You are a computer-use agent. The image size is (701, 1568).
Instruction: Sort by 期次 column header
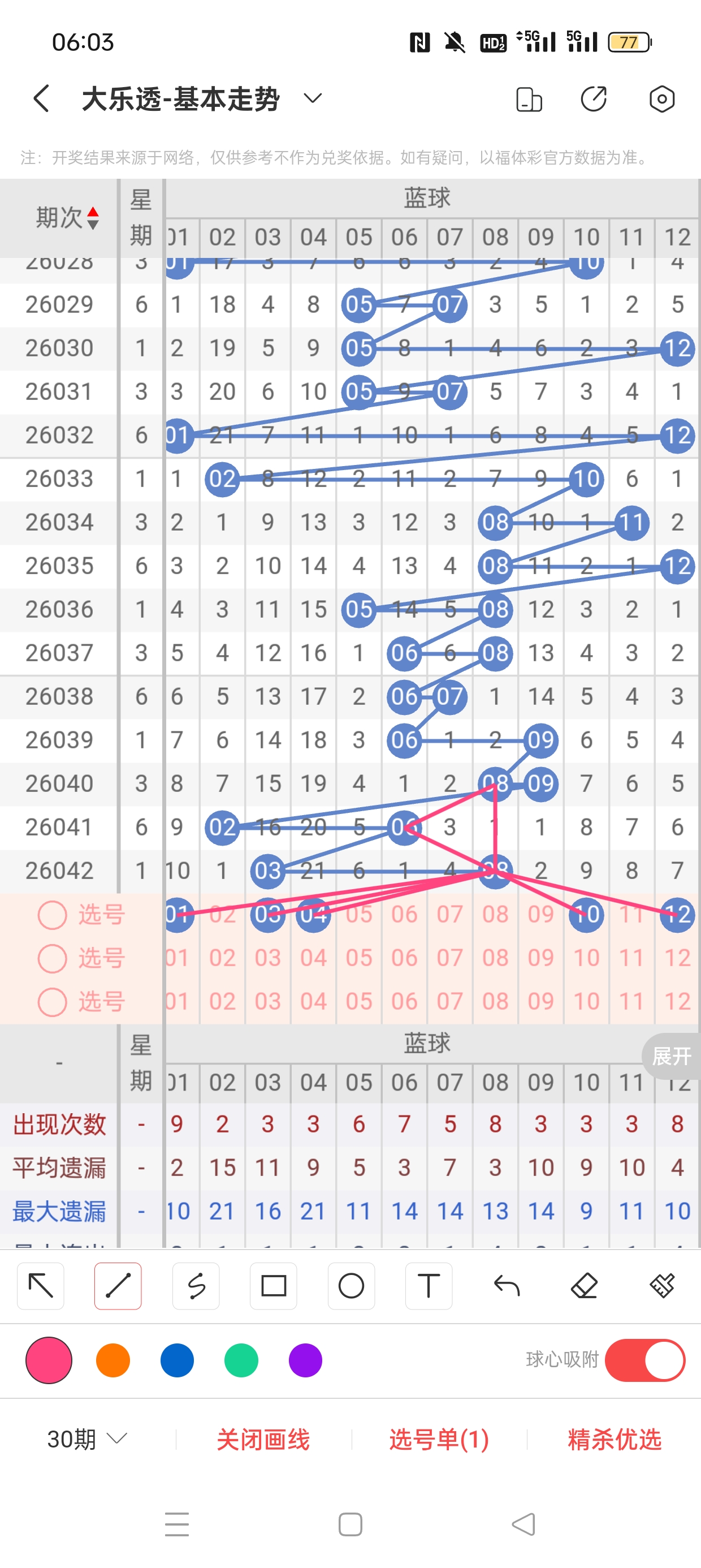point(67,217)
